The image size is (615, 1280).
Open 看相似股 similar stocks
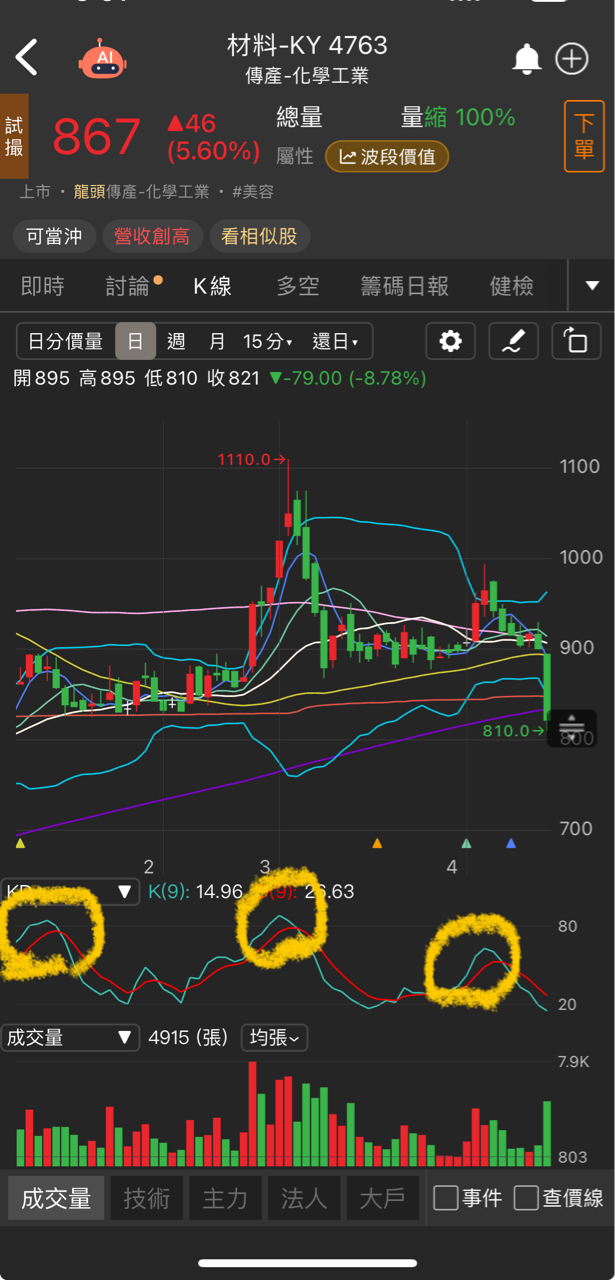259,237
